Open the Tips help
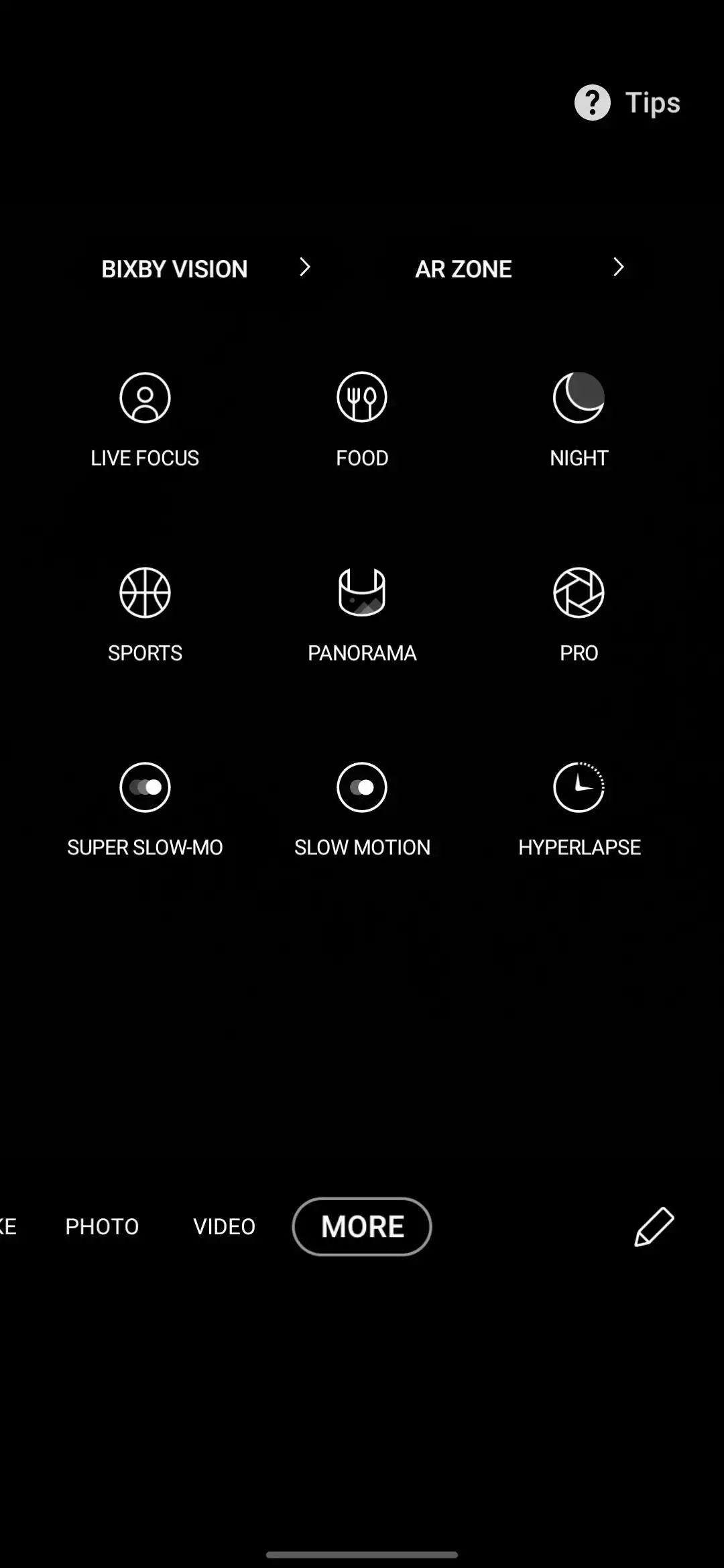Viewport: 724px width, 1568px height. 627,103
